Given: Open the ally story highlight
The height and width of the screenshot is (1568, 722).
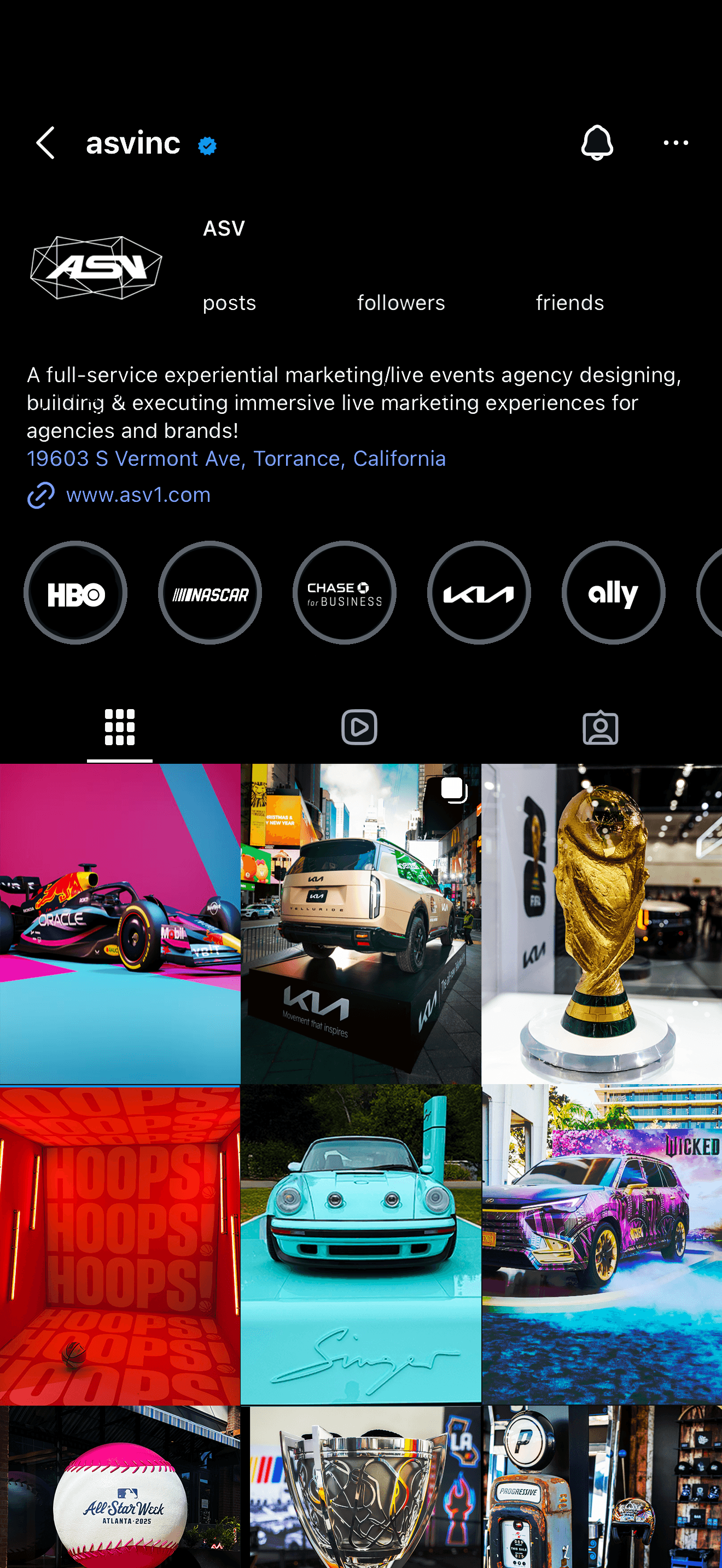Looking at the screenshot, I should 613,593.
